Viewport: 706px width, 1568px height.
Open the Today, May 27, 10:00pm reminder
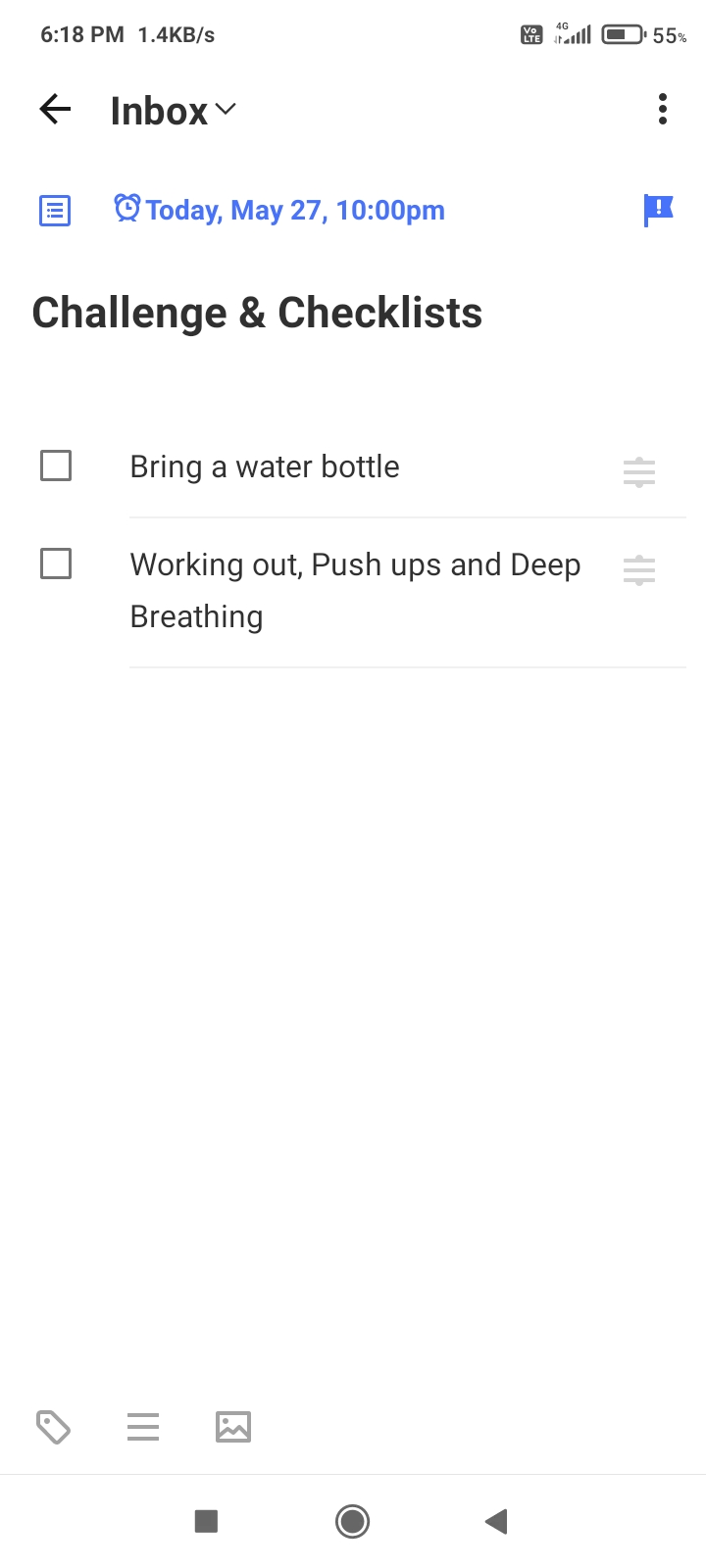tap(279, 210)
